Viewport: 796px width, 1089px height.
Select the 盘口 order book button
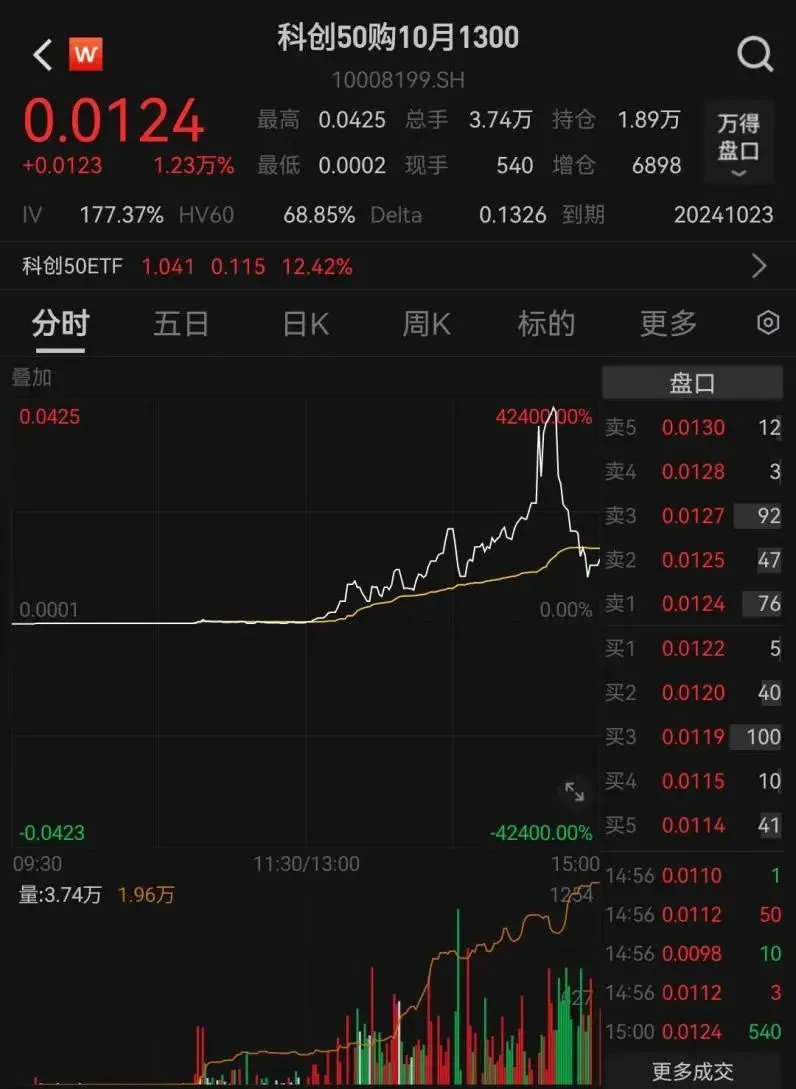pos(692,383)
